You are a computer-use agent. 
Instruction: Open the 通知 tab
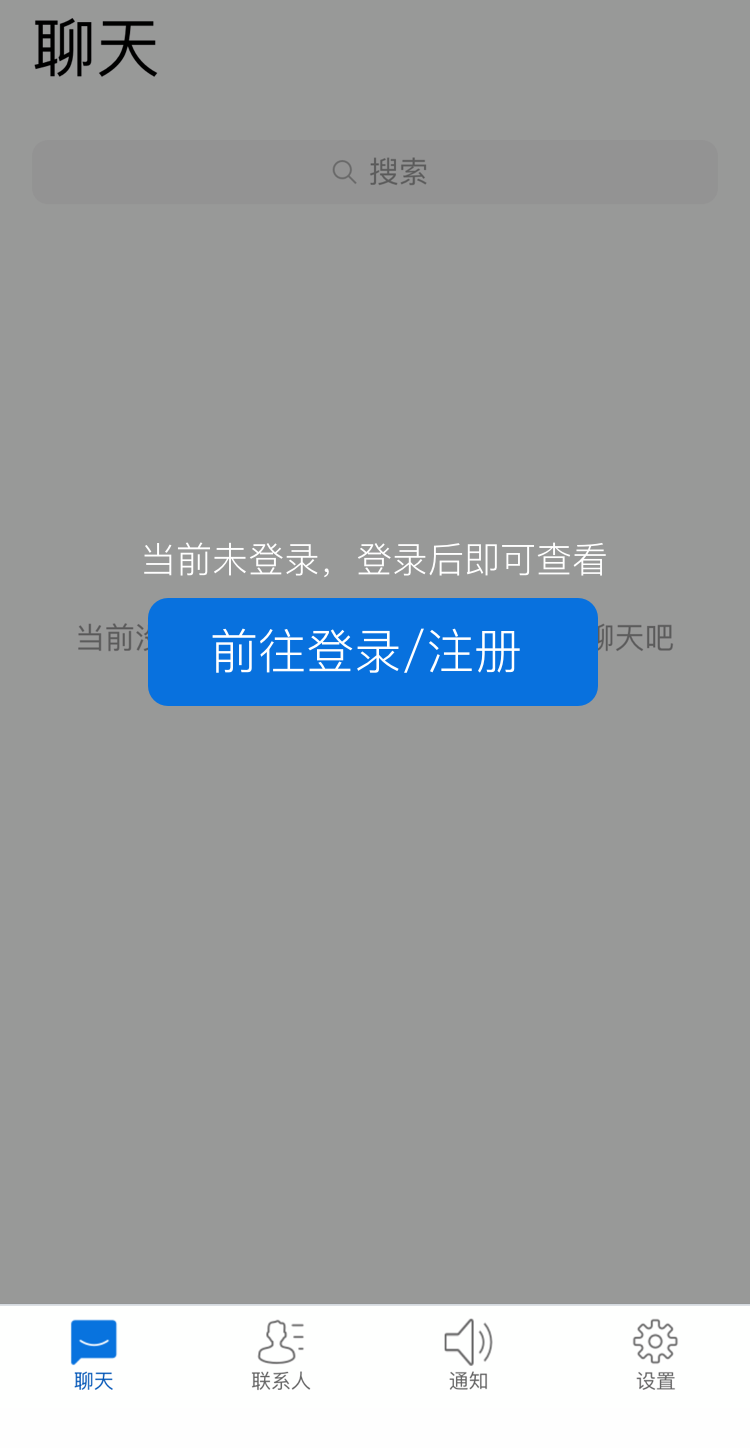pos(468,1355)
